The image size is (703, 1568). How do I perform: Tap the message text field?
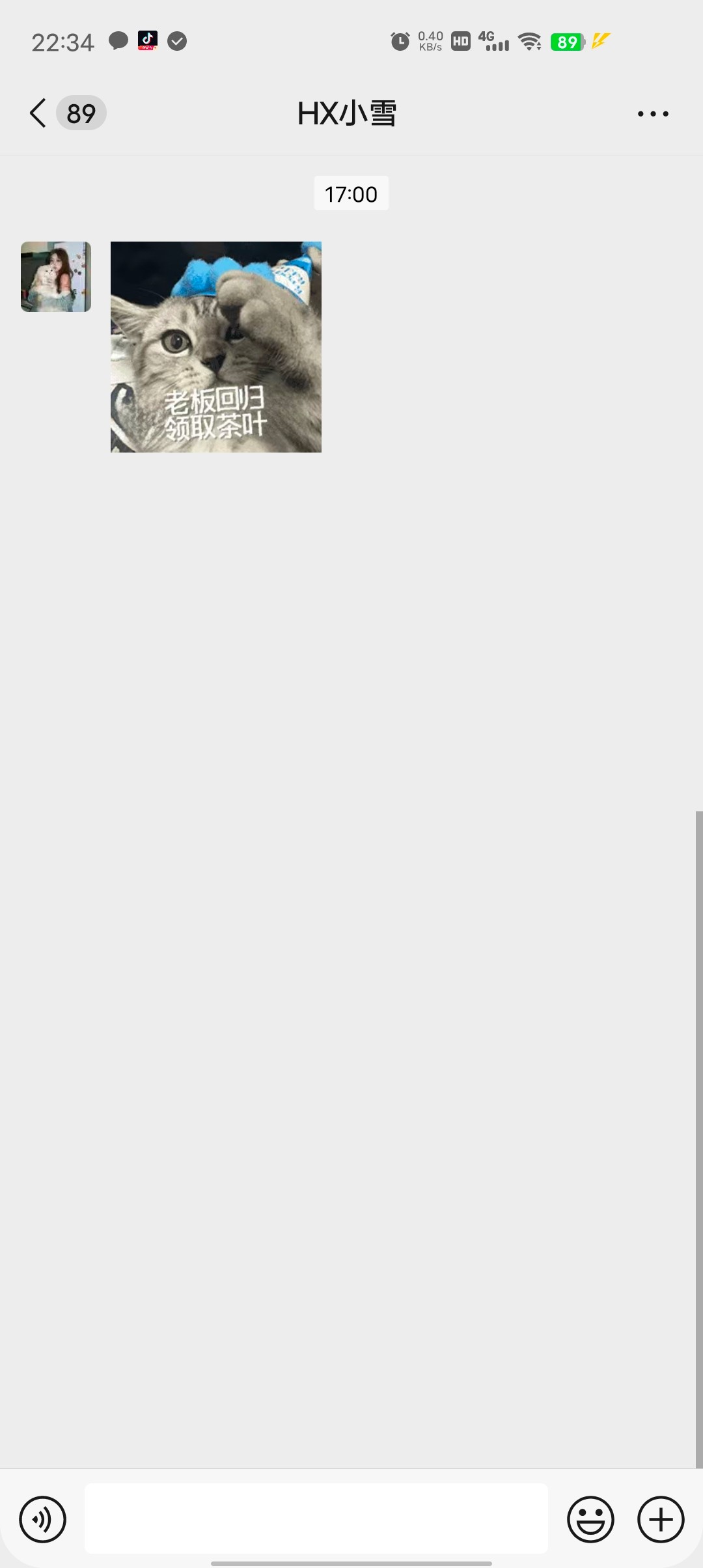(316, 1519)
